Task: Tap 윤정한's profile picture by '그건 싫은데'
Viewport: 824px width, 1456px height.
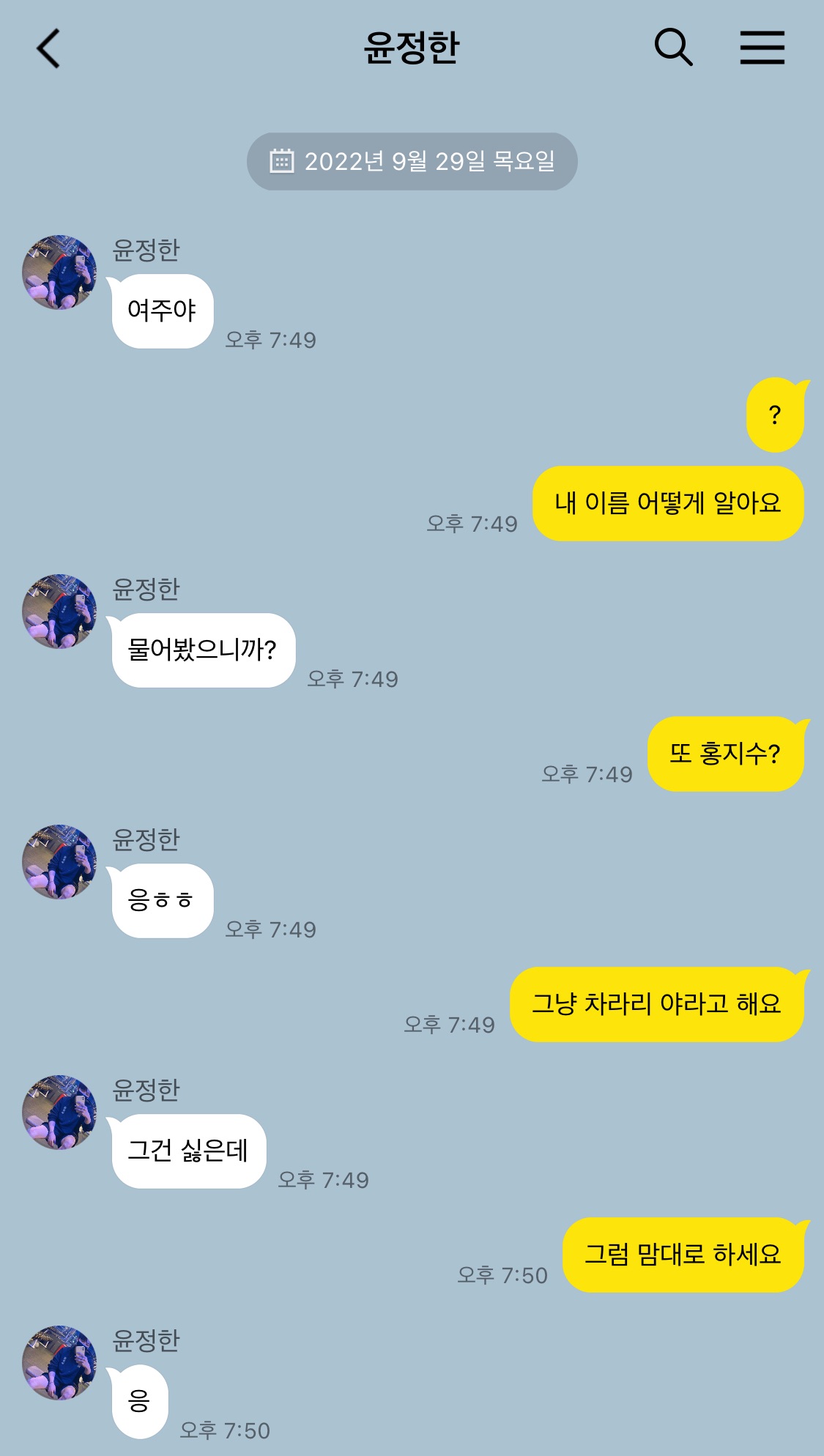Action: [59, 1113]
